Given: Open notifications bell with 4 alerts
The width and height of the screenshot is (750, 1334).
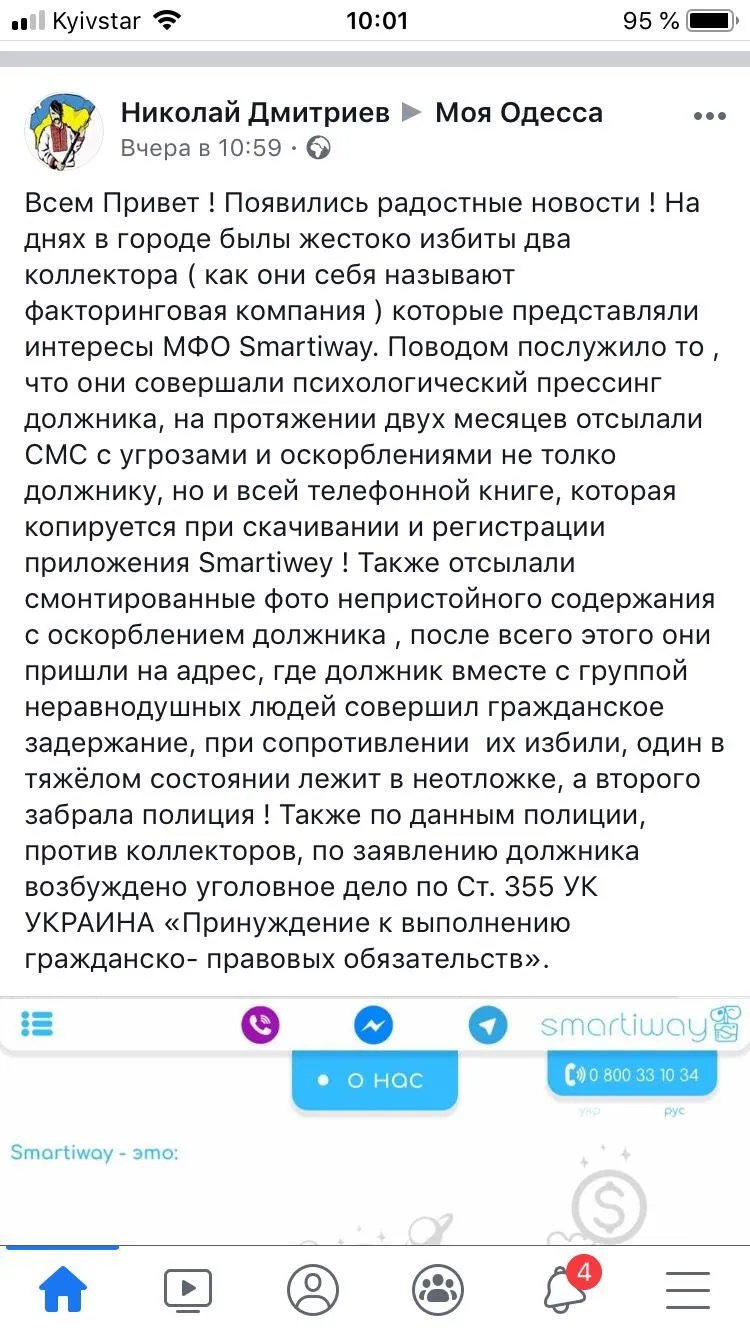Looking at the screenshot, I should (565, 1290).
